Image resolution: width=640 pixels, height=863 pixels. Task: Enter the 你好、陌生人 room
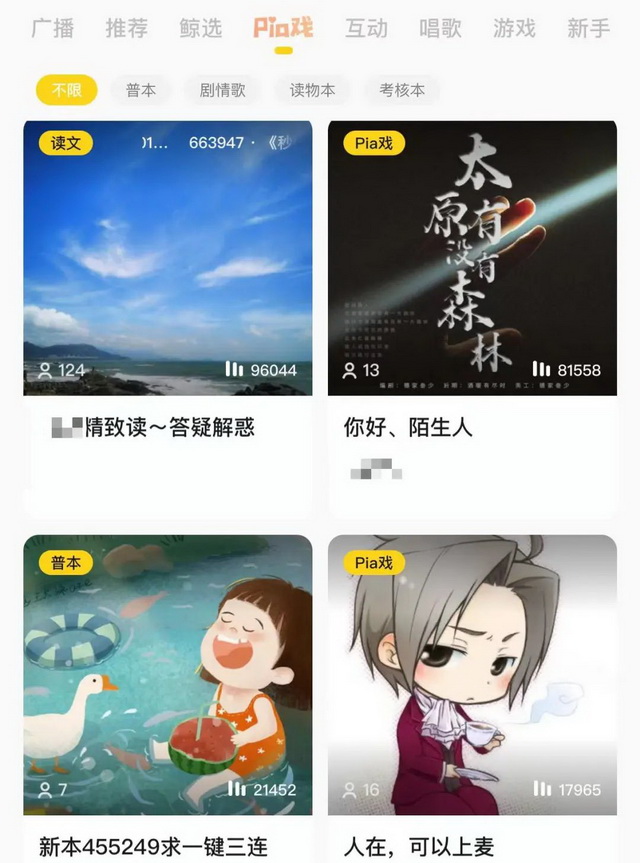[472, 258]
